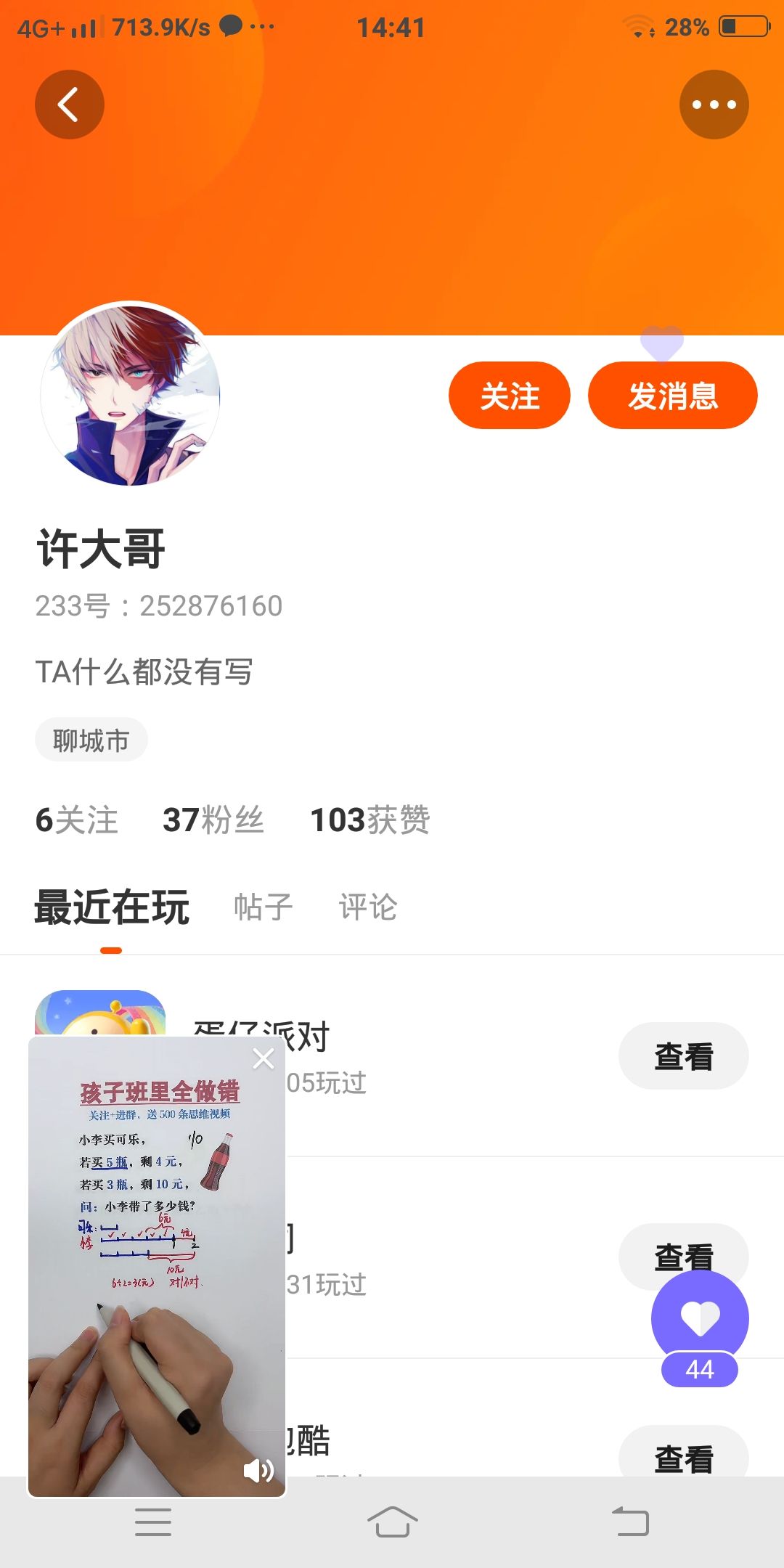Close the floating video popup
Viewport: 784px width, 1568px height.
click(x=264, y=1058)
